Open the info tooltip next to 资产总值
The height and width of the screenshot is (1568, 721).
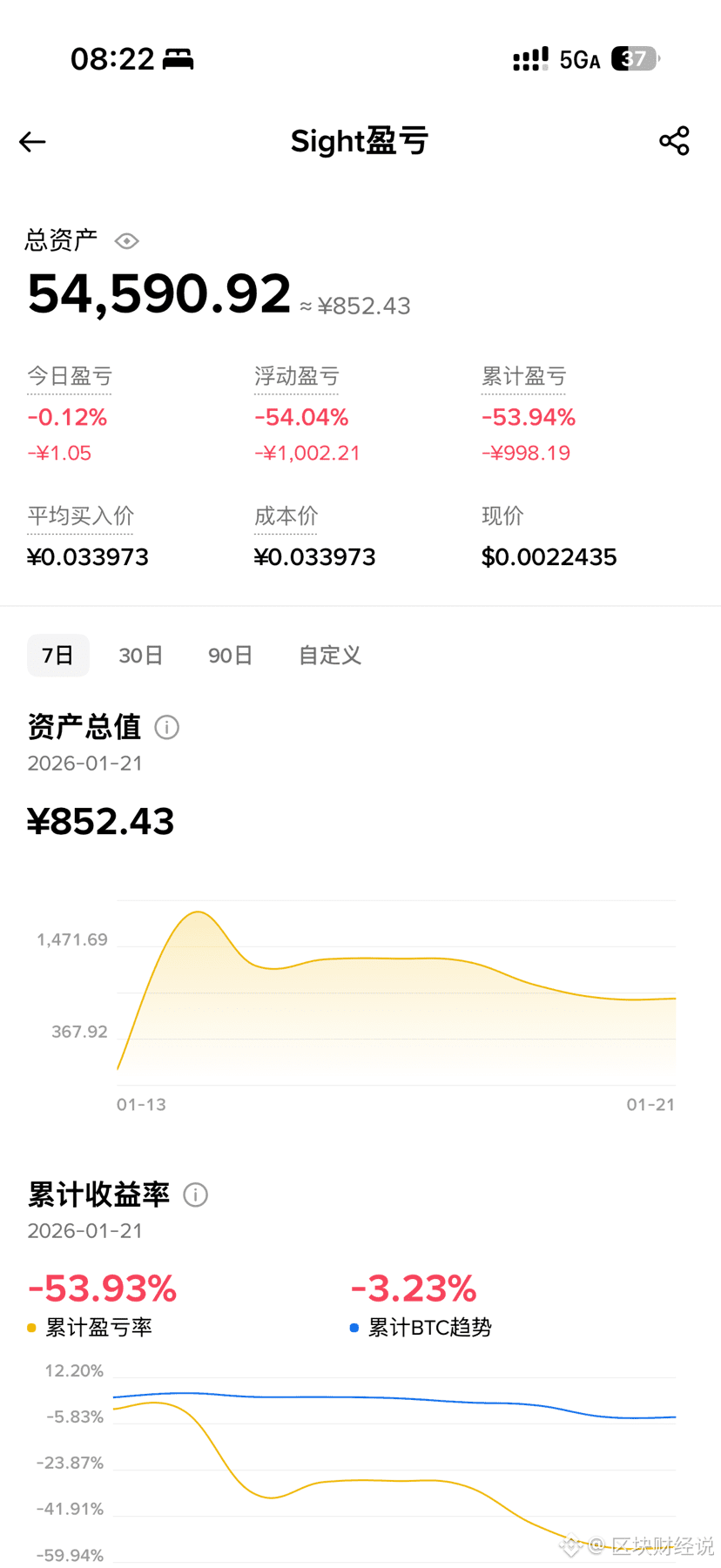[166, 727]
